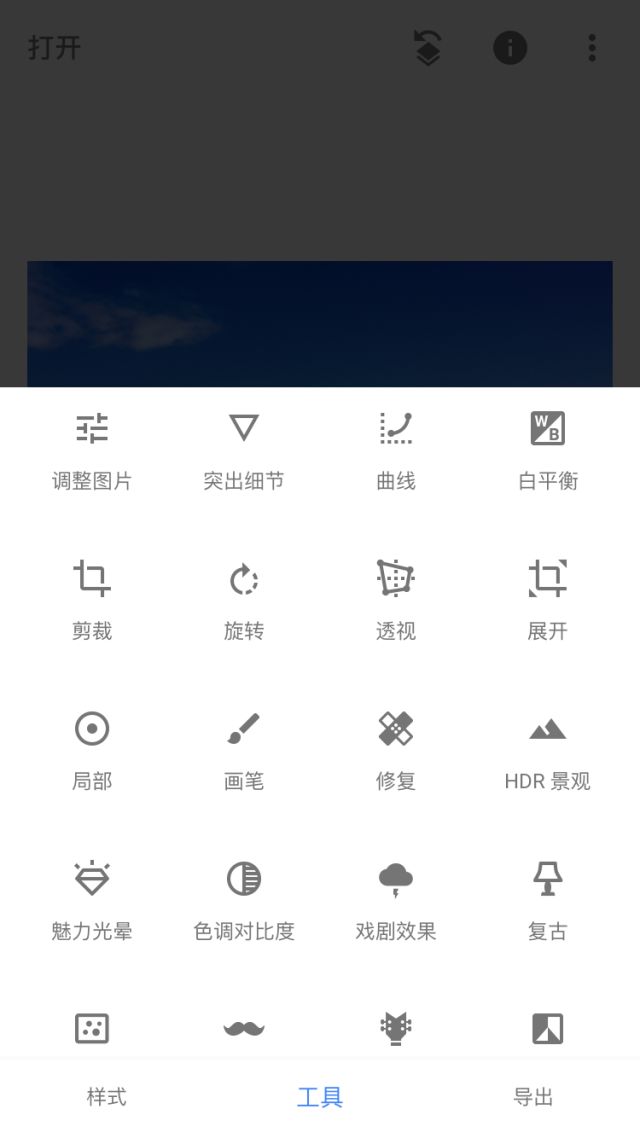640x1138 pixels.
Task: Select the 调整图片 tool
Action: 92,450
